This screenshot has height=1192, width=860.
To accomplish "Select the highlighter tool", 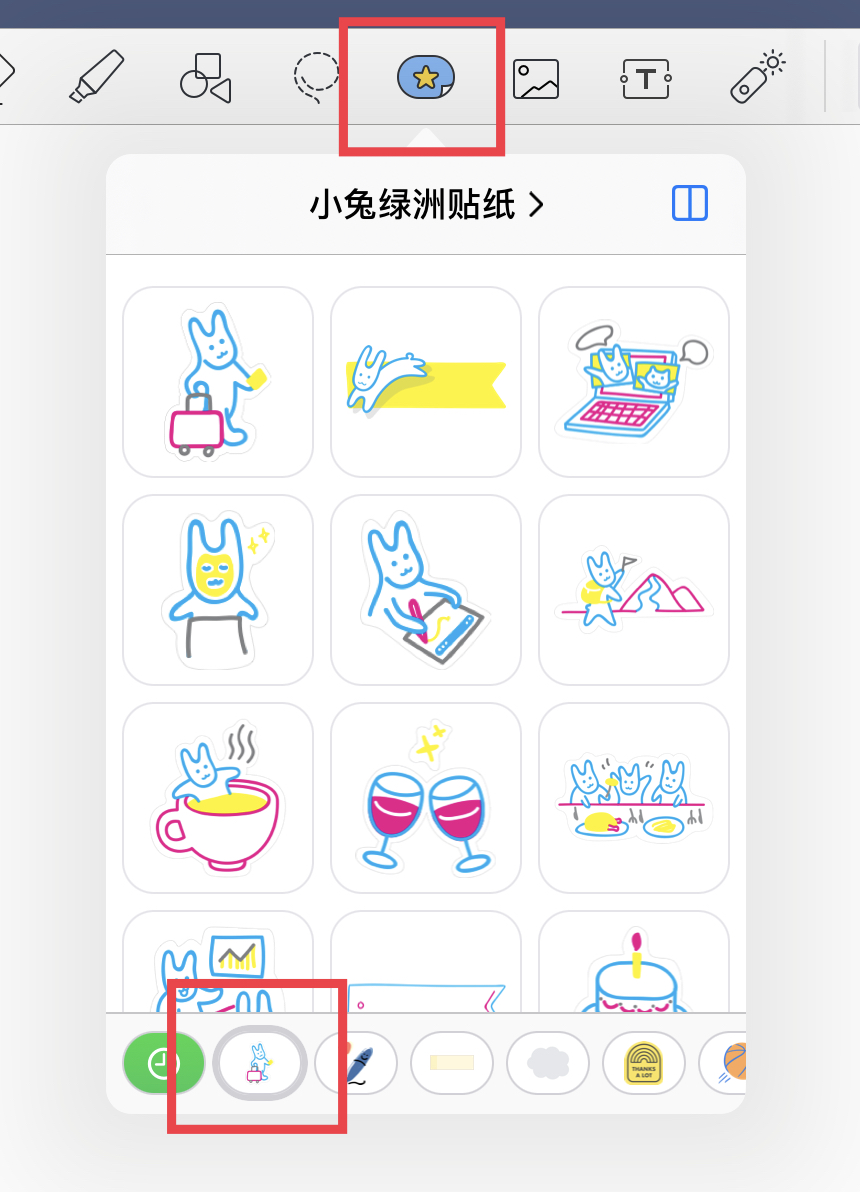I will coord(97,76).
